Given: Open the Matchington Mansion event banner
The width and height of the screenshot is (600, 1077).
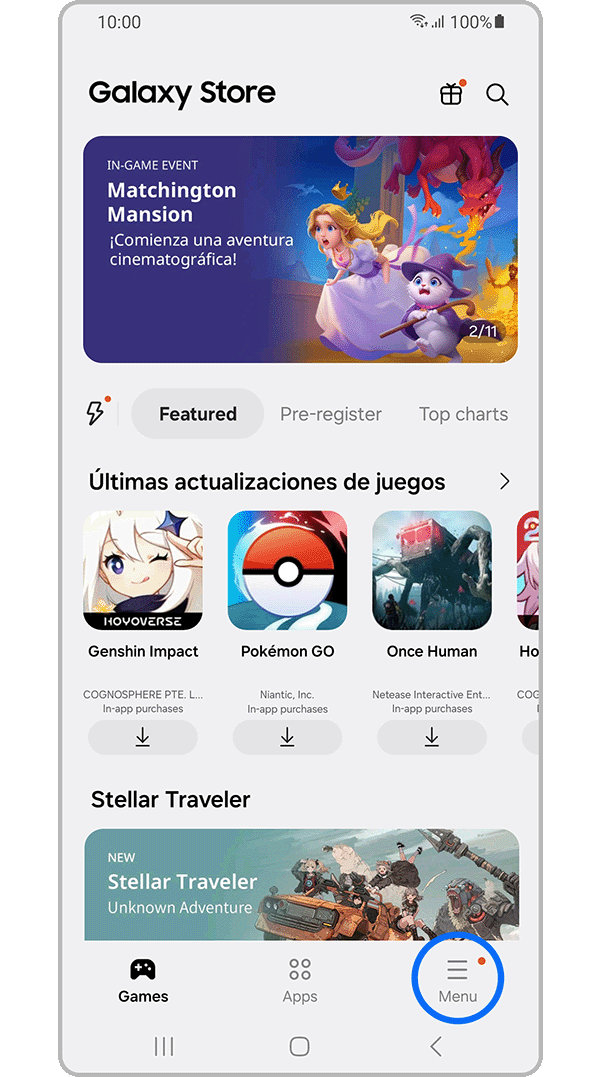Looking at the screenshot, I should [300, 249].
